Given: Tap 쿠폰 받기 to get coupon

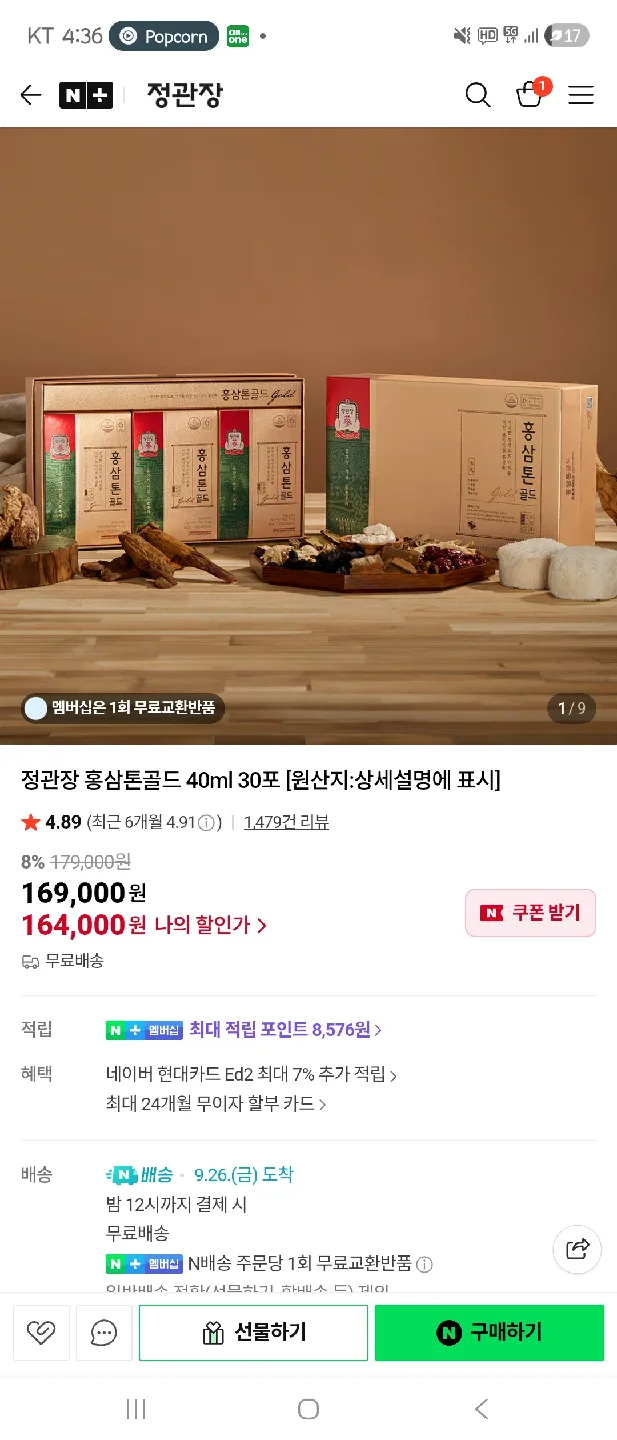Looking at the screenshot, I should click(530, 913).
